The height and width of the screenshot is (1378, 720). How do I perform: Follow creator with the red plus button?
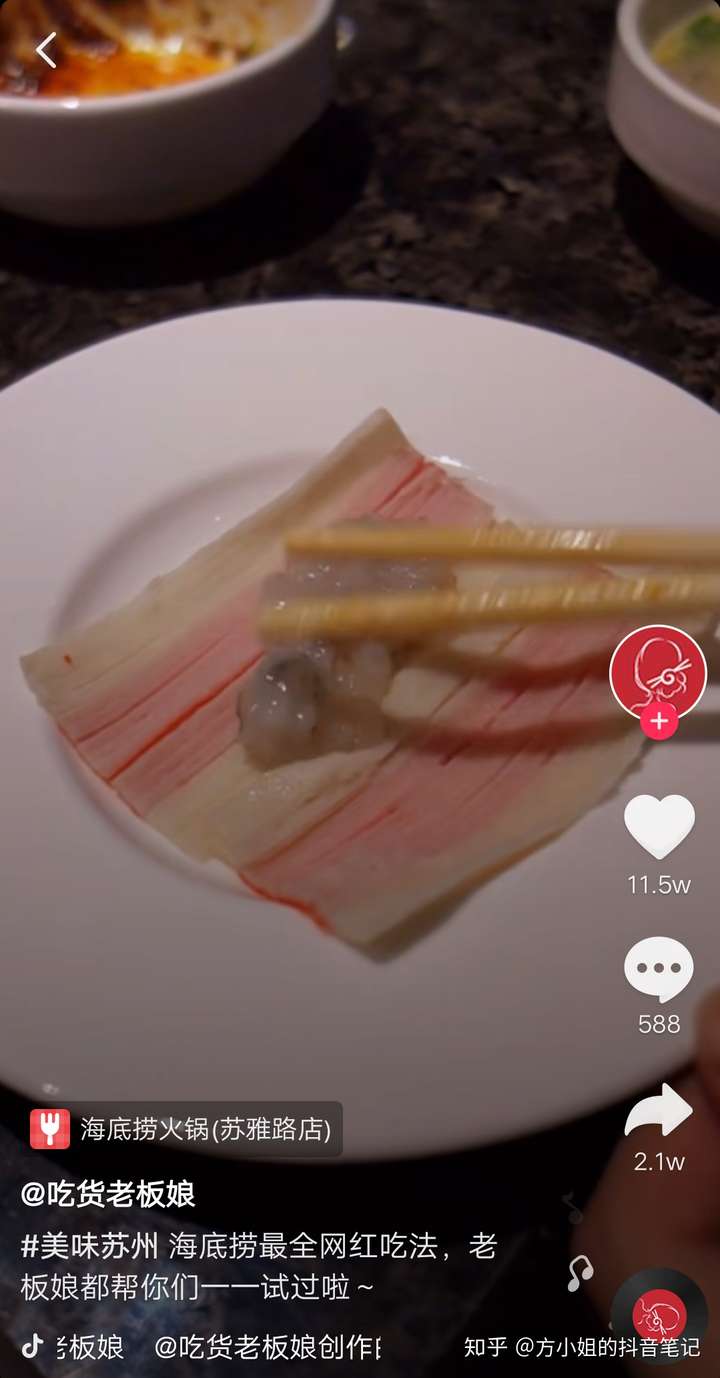point(658,721)
